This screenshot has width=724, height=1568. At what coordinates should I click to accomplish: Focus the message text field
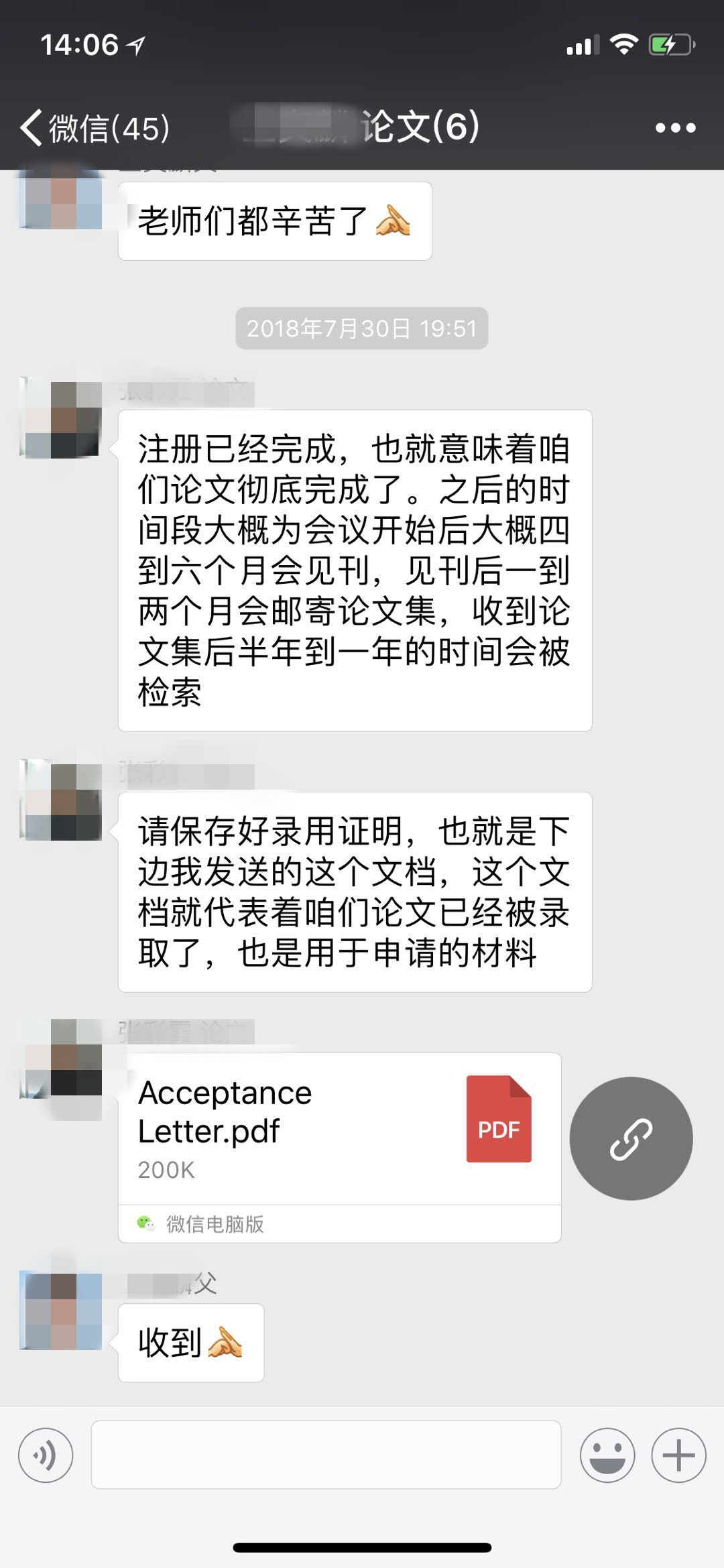(326, 1455)
